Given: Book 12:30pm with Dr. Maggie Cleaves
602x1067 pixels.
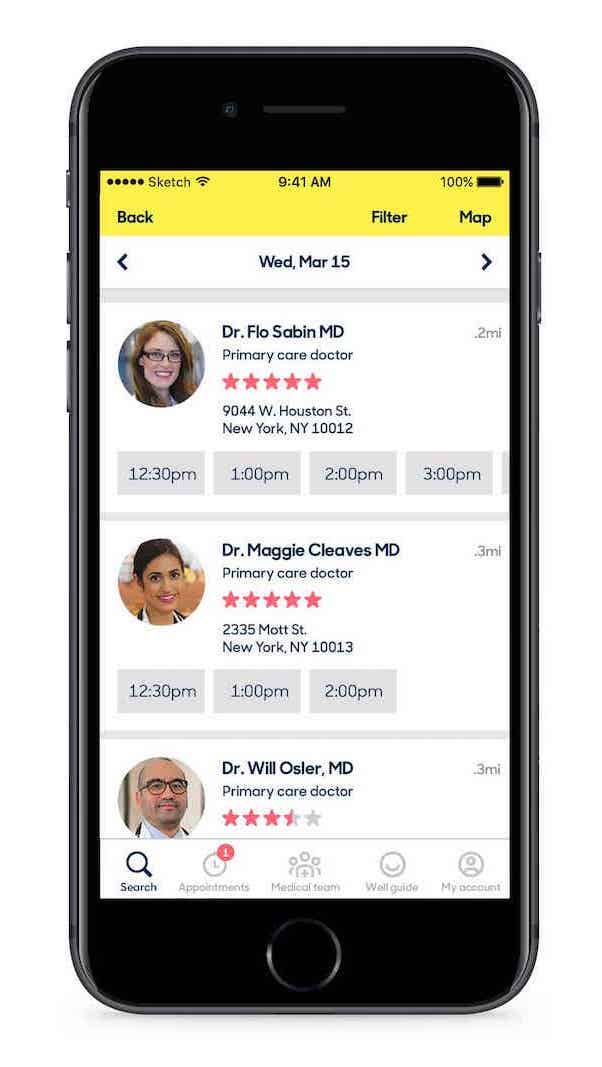Looking at the screenshot, I should 161,691.
